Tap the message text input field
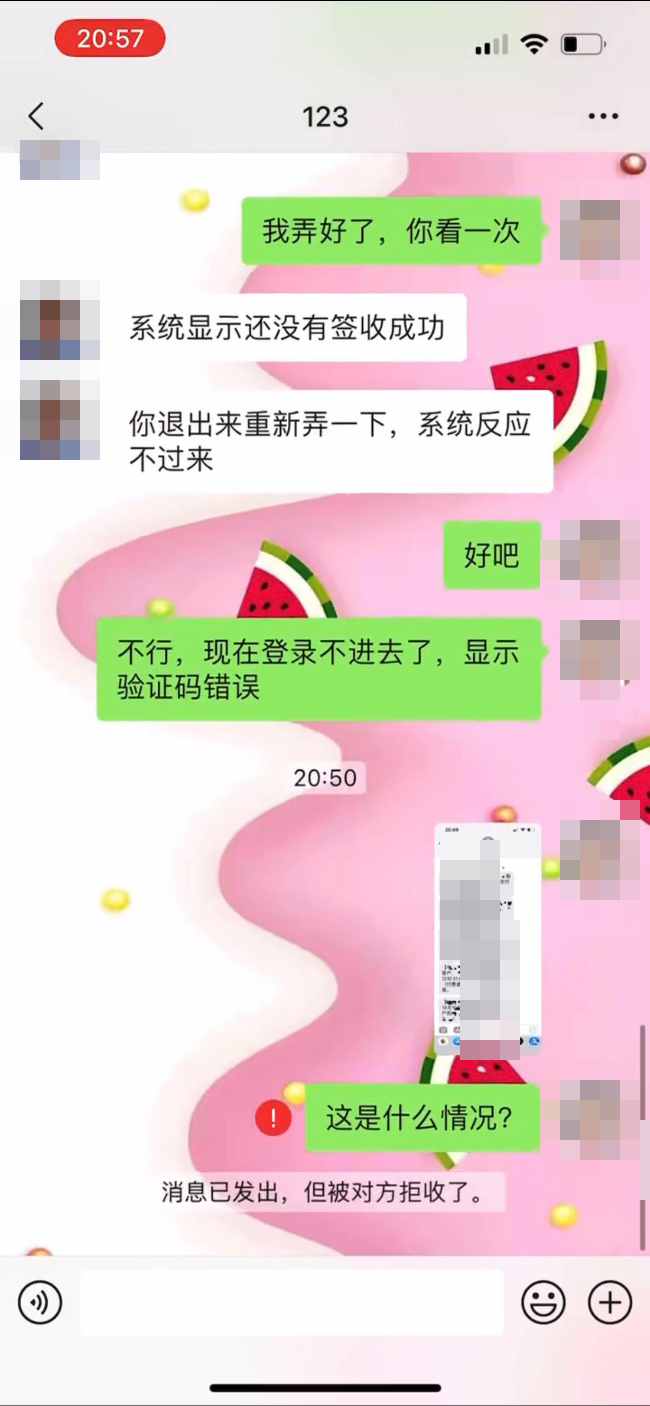 click(x=291, y=1302)
